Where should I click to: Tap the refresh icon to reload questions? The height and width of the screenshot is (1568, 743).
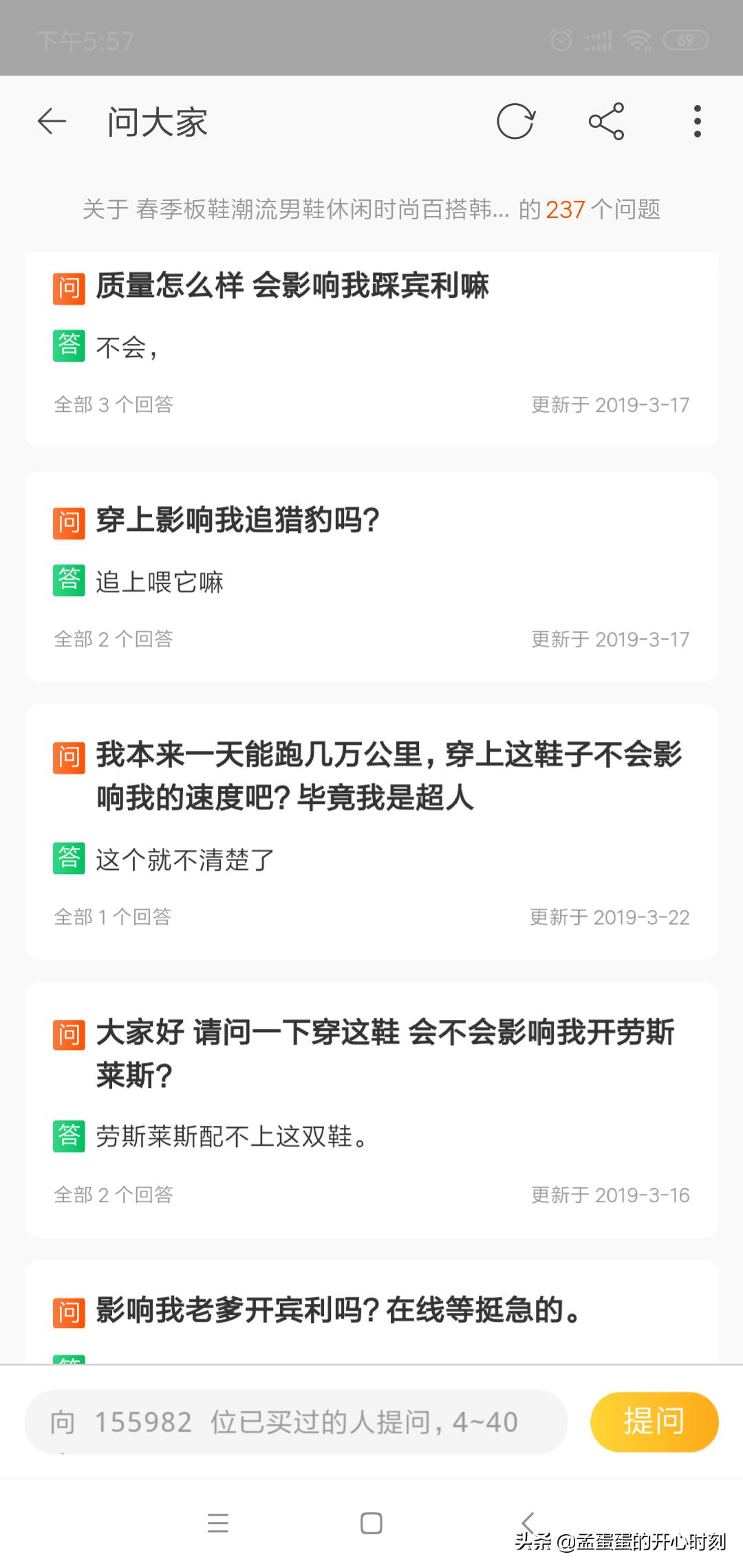[516, 121]
